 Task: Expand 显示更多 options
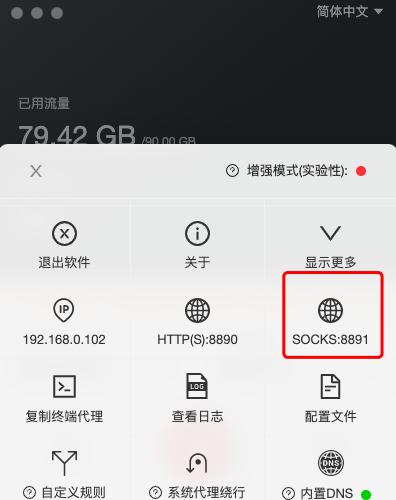pos(331,247)
